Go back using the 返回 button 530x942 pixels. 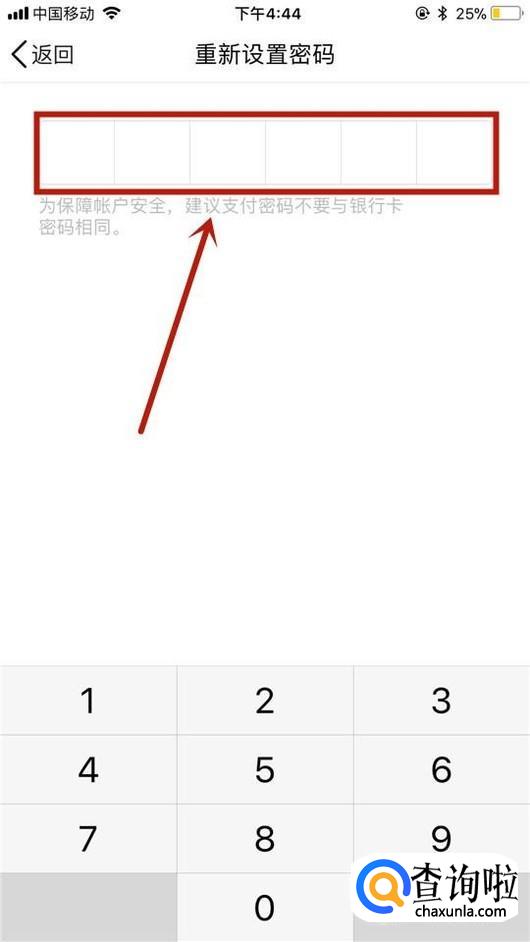42,55
